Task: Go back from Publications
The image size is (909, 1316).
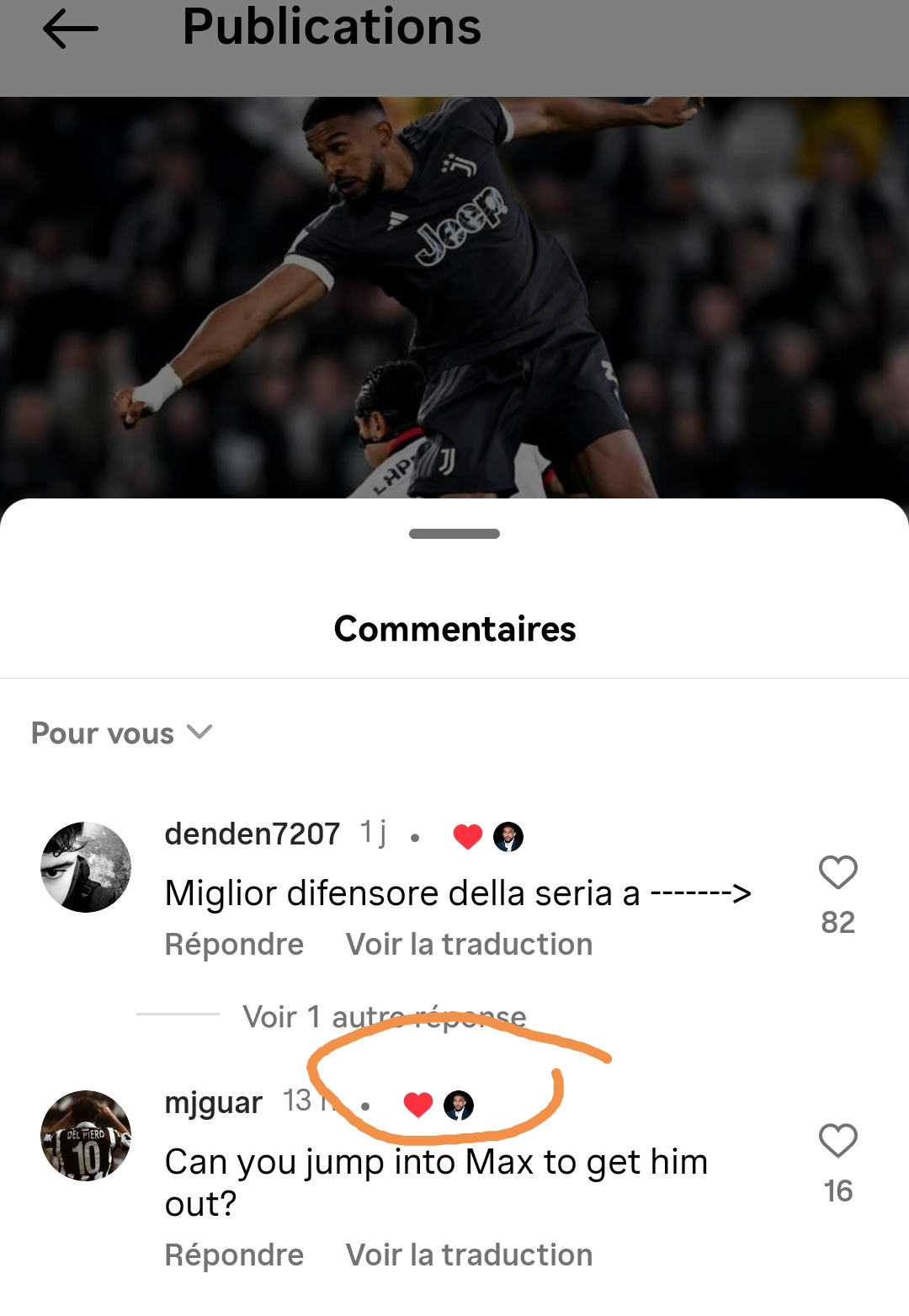Action: (x=71, y=29)
